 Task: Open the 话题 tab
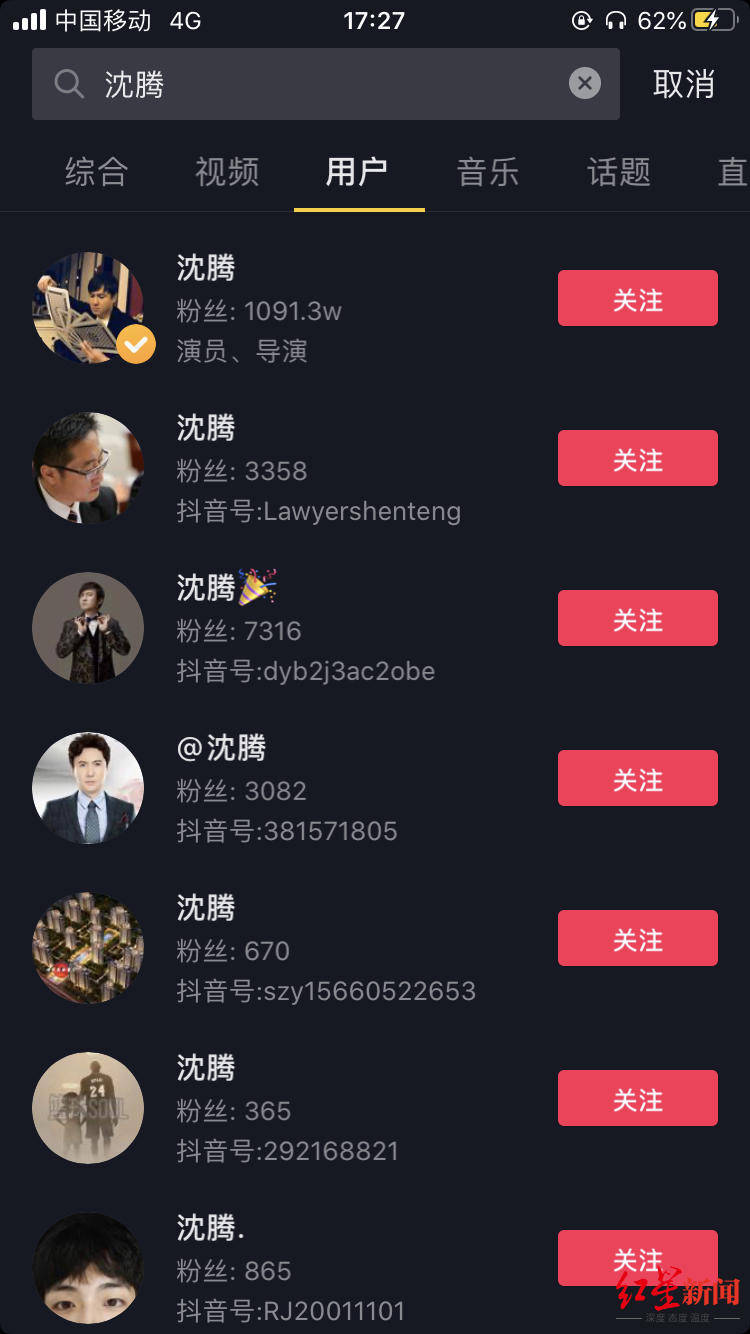coord(619,172)
